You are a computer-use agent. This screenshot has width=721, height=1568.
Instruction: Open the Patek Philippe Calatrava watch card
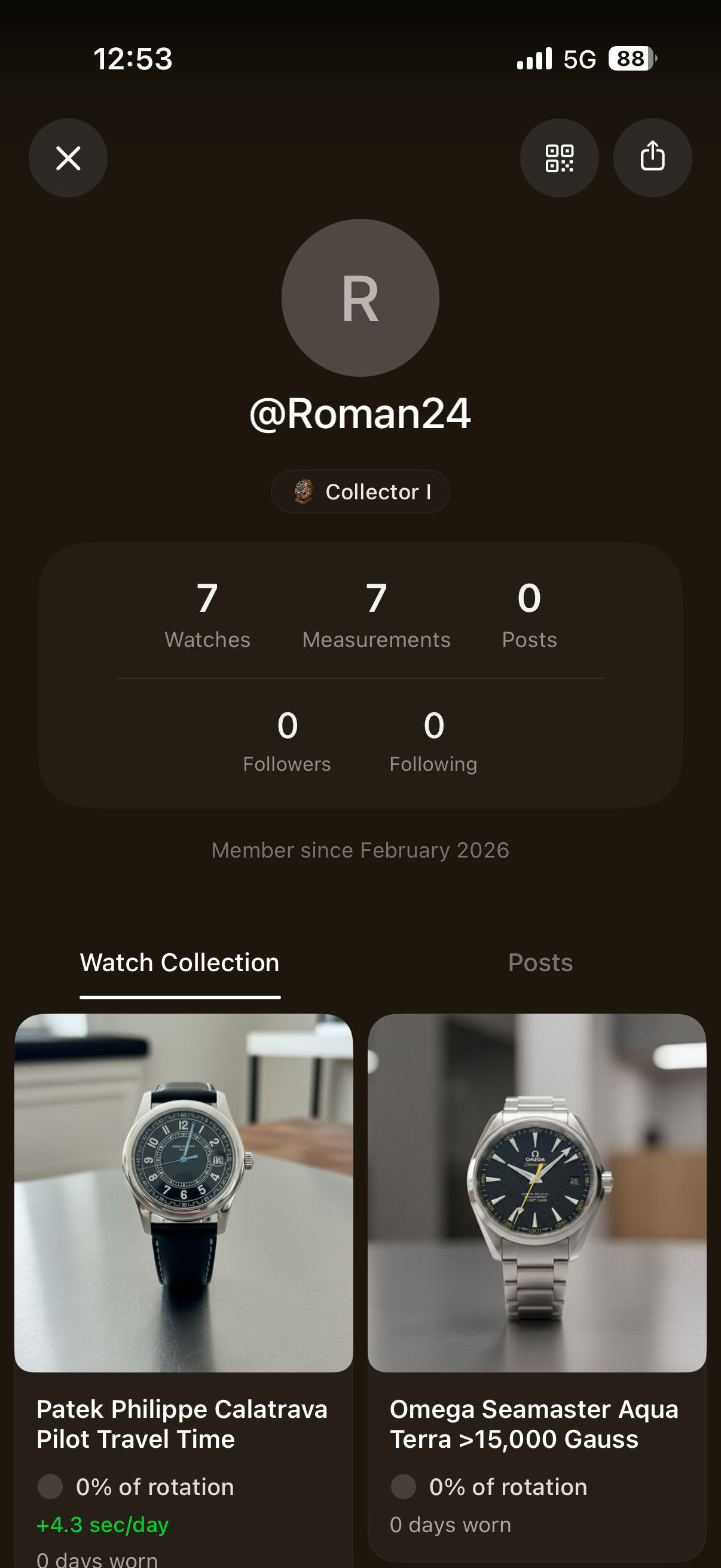183,1193
